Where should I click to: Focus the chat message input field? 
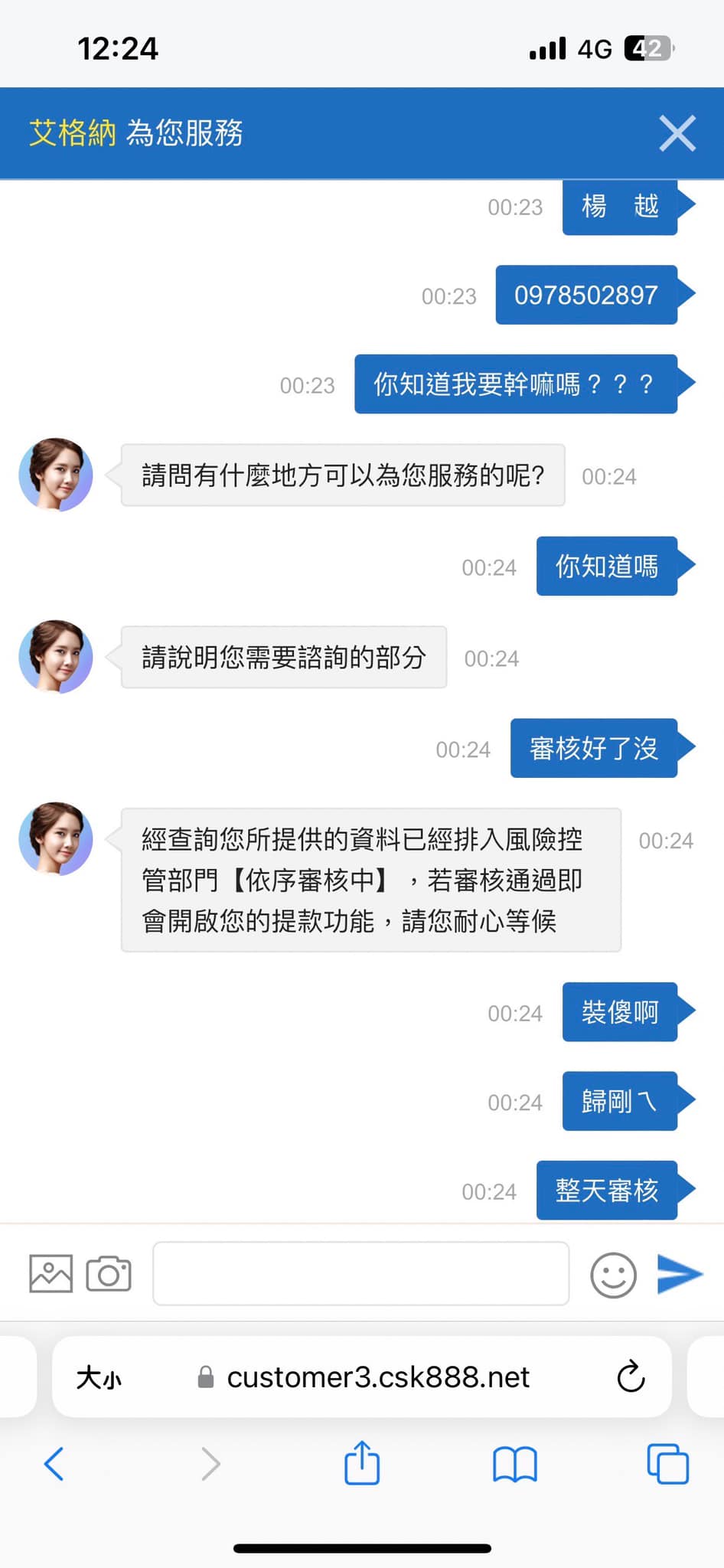pyautogui.click(x=361, y=1274)
